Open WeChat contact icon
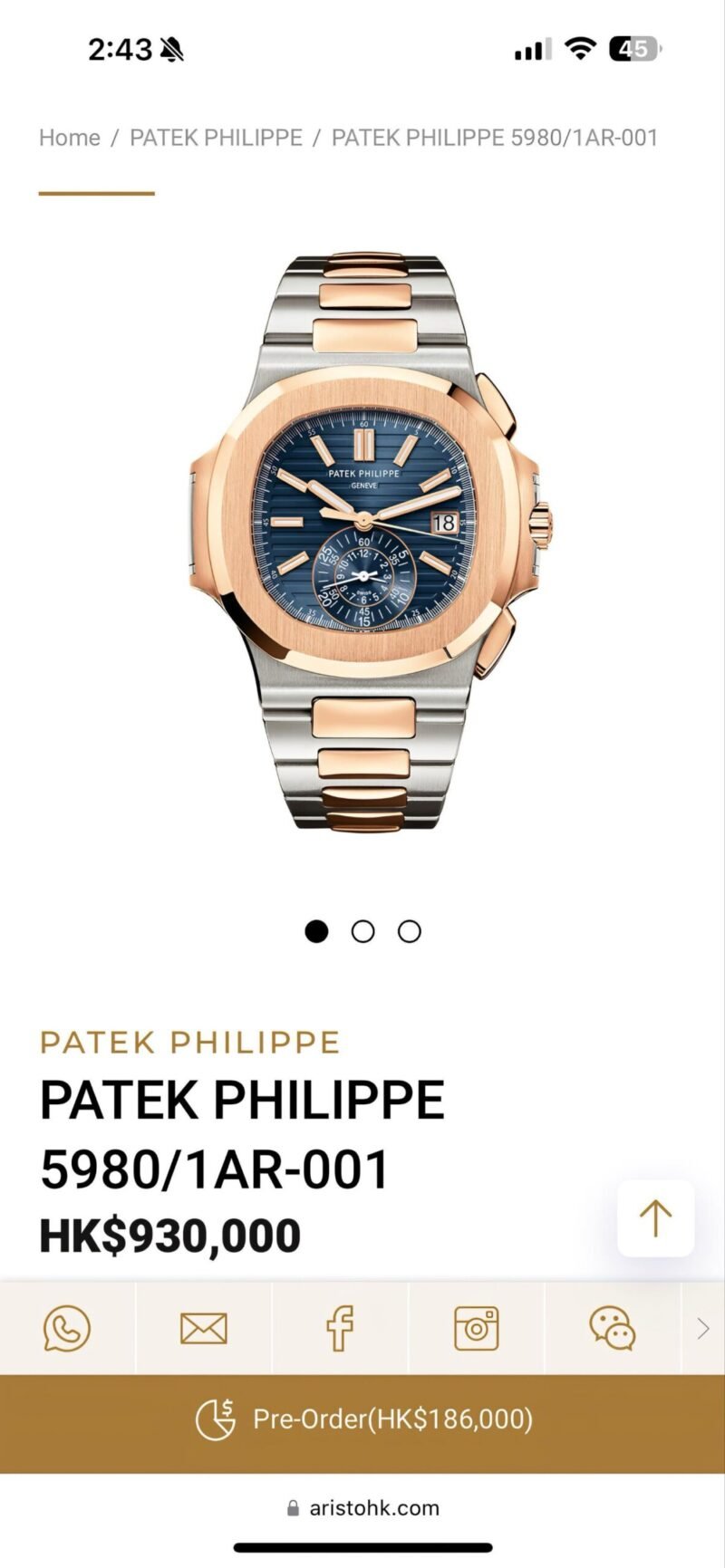The height and width of the screenshot is (1568, 725). [612, 1329]
